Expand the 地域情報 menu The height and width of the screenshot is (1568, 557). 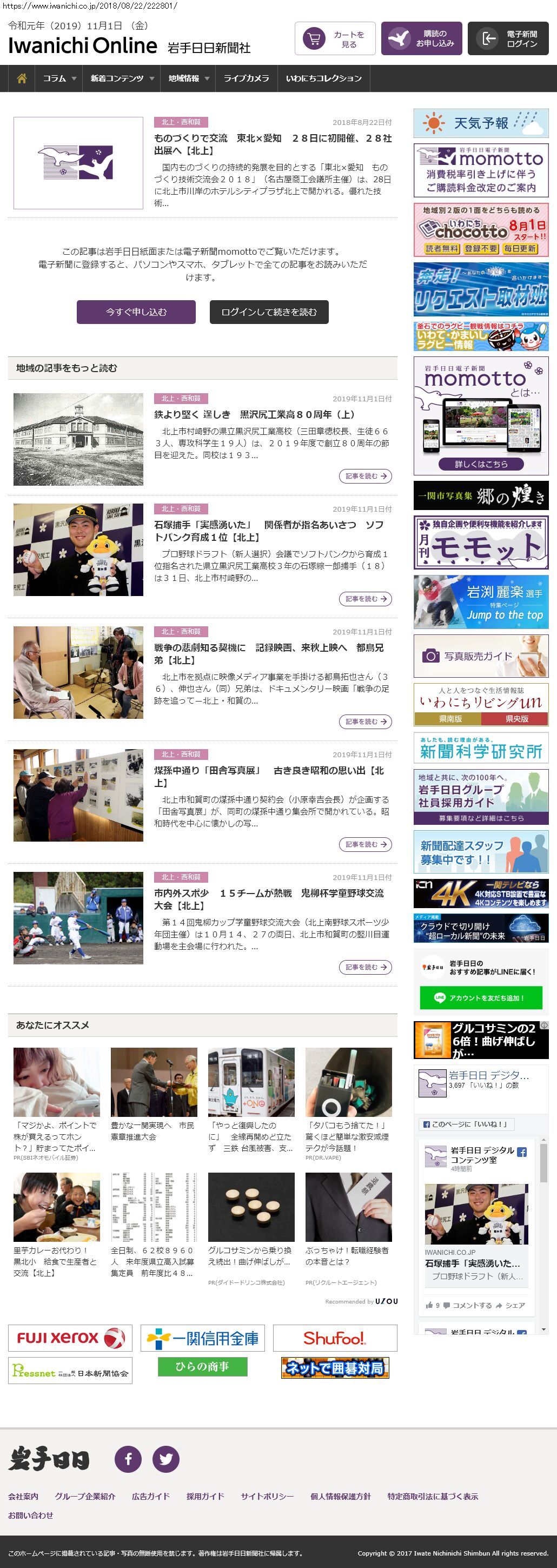point(189,78)
